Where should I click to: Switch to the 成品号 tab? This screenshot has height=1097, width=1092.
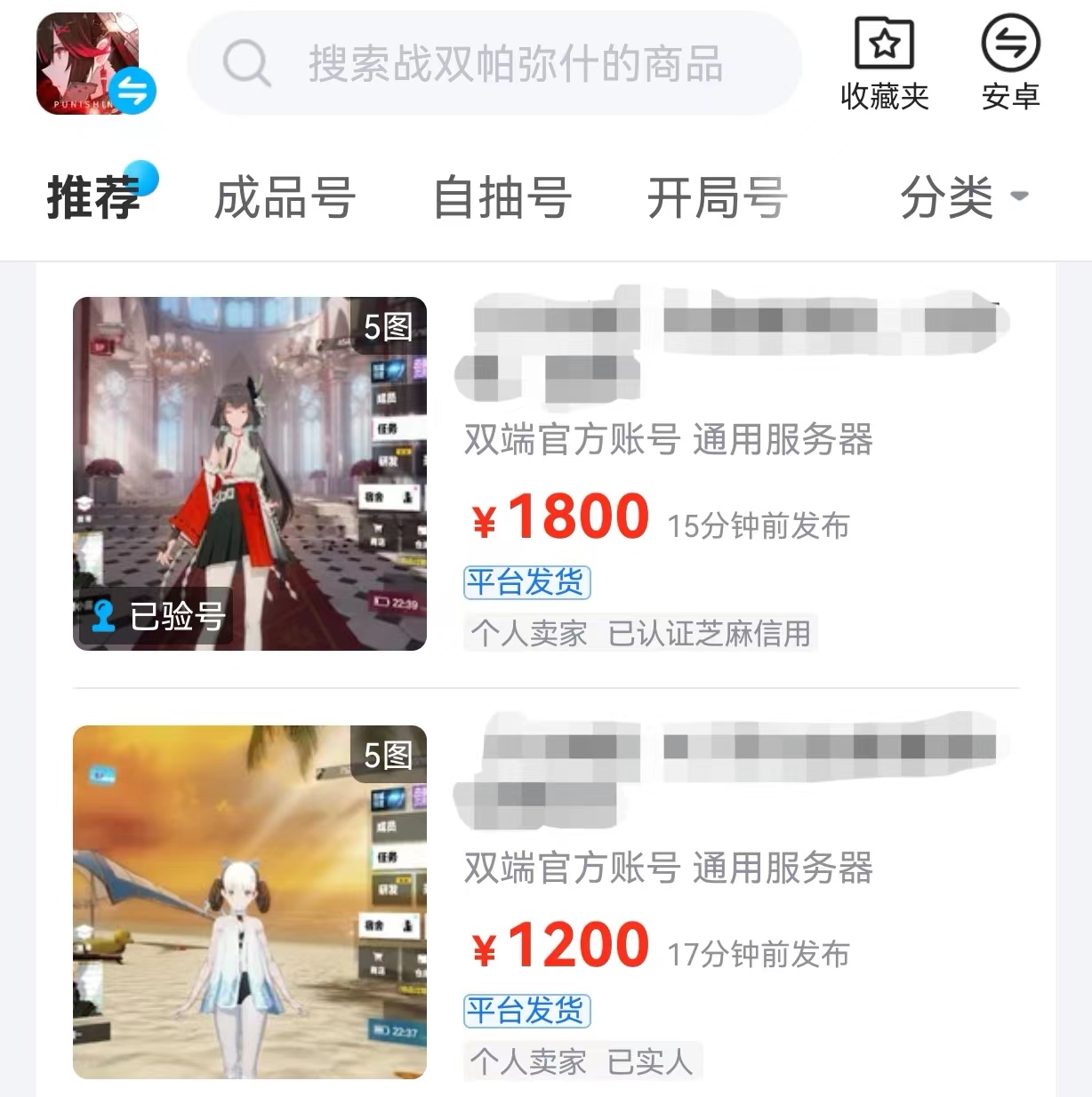pyautogui.click(x=285, y=197)
